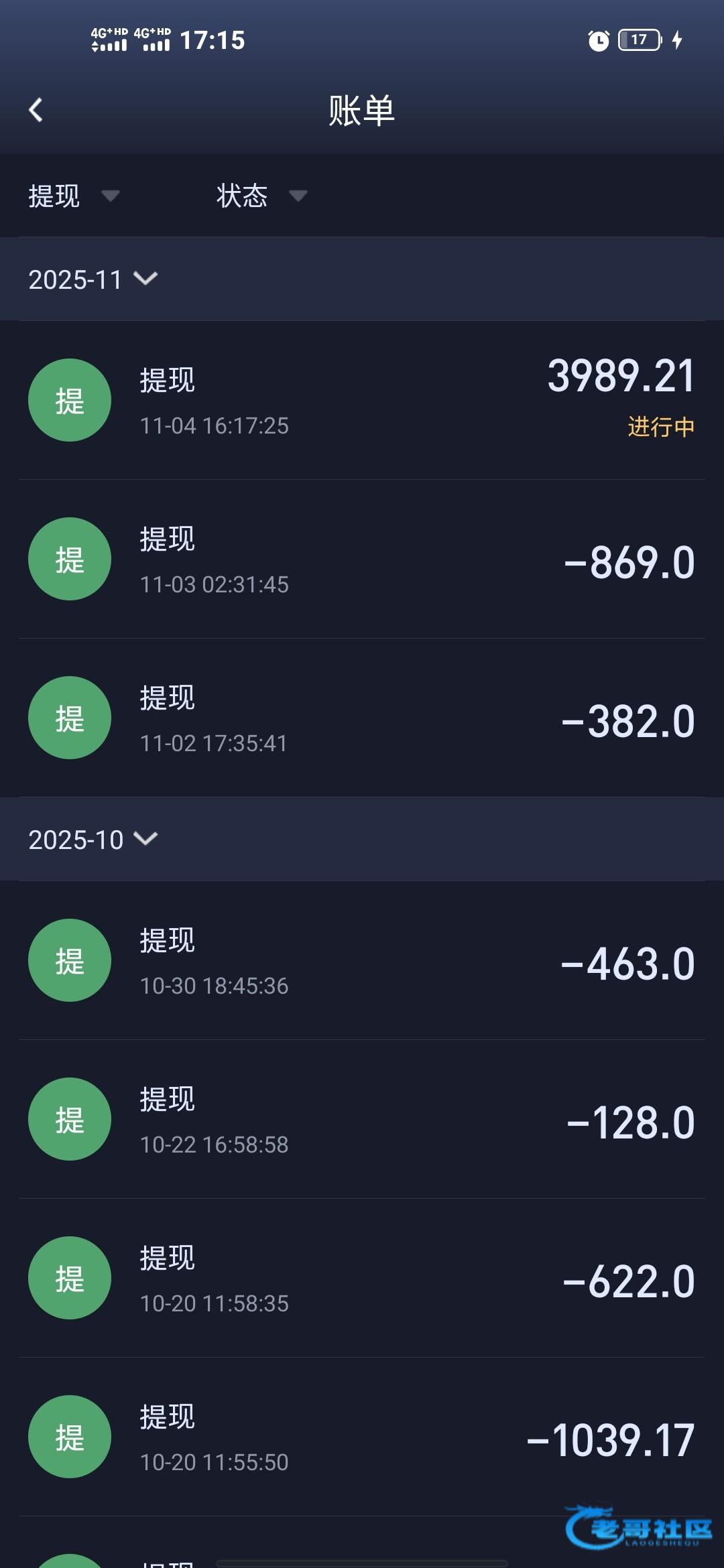Collapse the 2025-10 month section
724x1568 pixels.
pos(93,839)
